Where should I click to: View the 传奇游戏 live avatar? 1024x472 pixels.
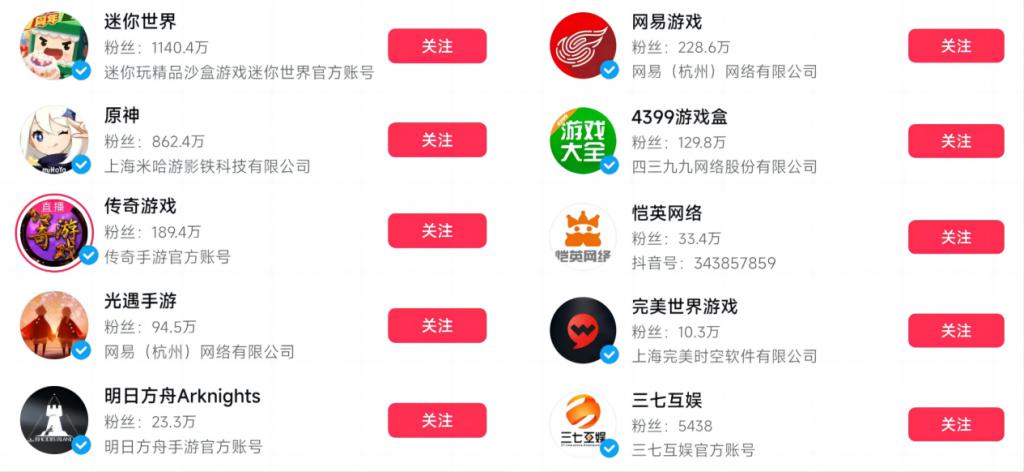click(x=54, y=232)
